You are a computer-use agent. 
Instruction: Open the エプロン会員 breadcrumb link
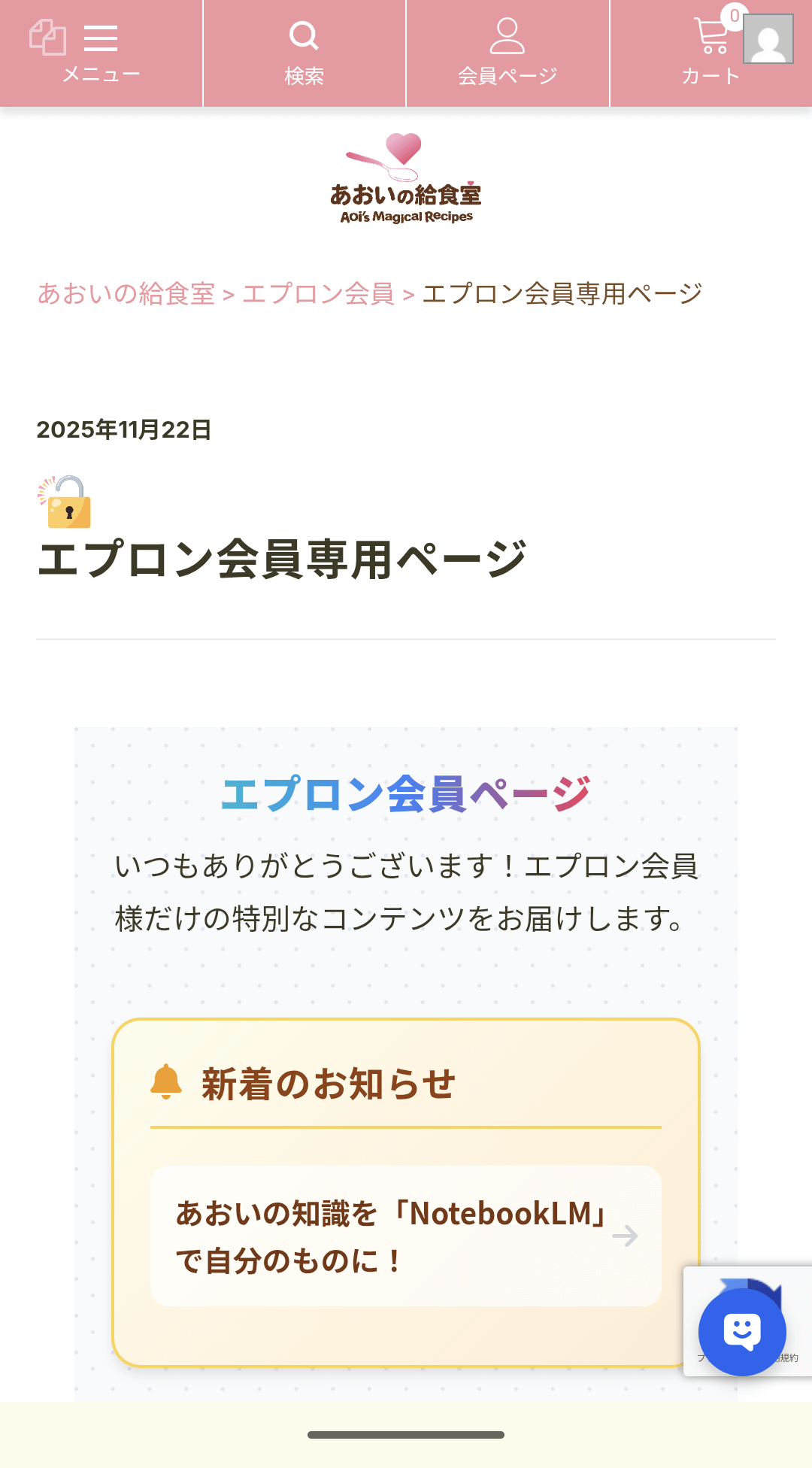click(320, 294)
